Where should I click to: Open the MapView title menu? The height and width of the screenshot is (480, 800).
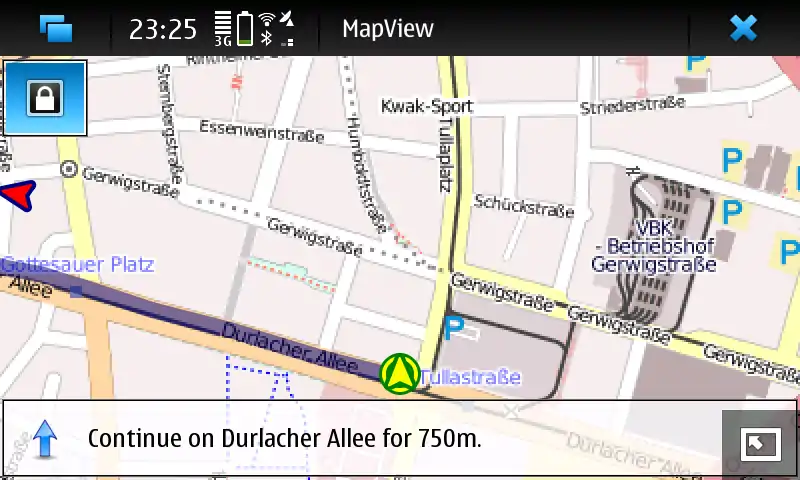pyautogui.click(x=388, y=28)
